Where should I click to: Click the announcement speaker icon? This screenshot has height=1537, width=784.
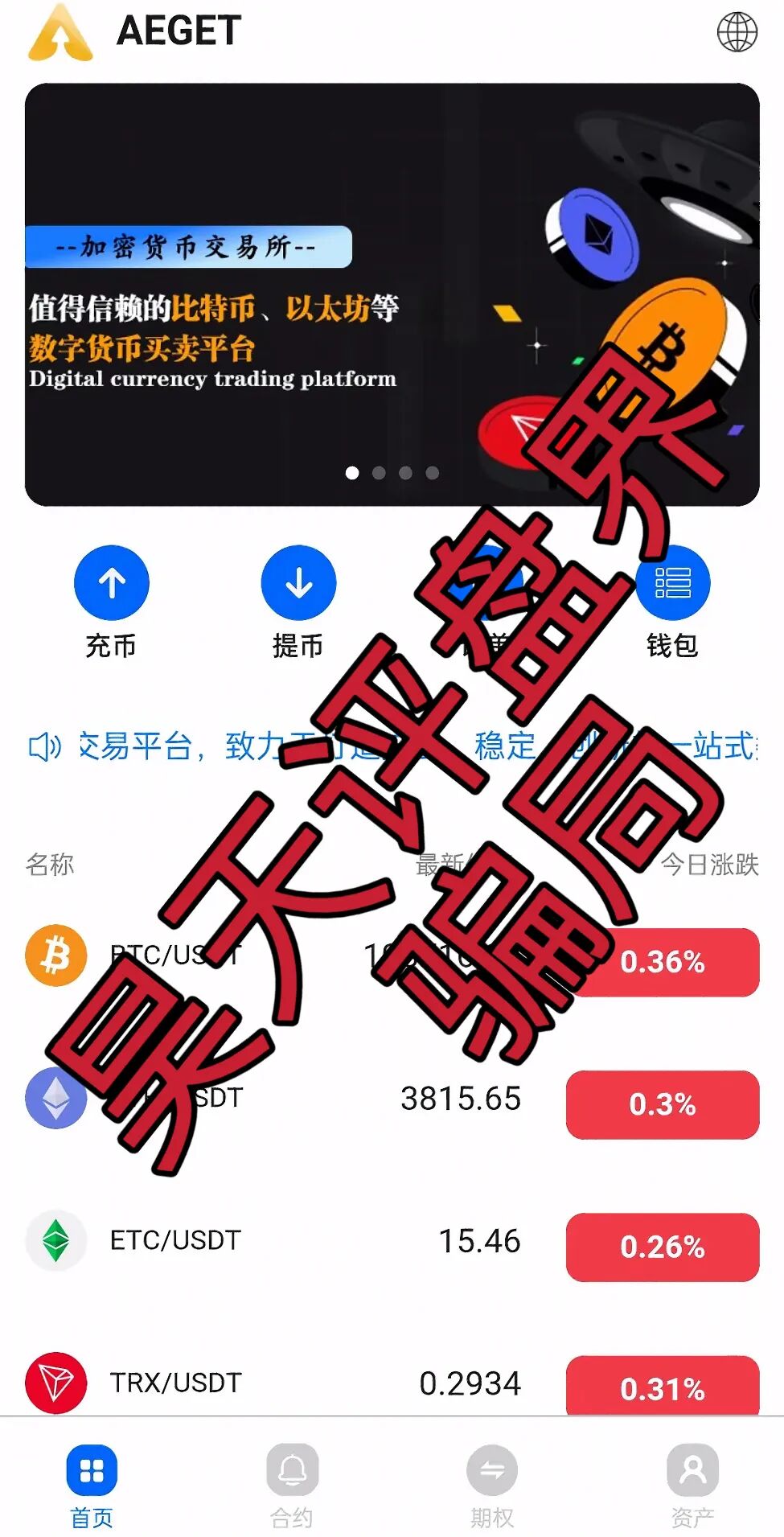(x=46, y=746)
